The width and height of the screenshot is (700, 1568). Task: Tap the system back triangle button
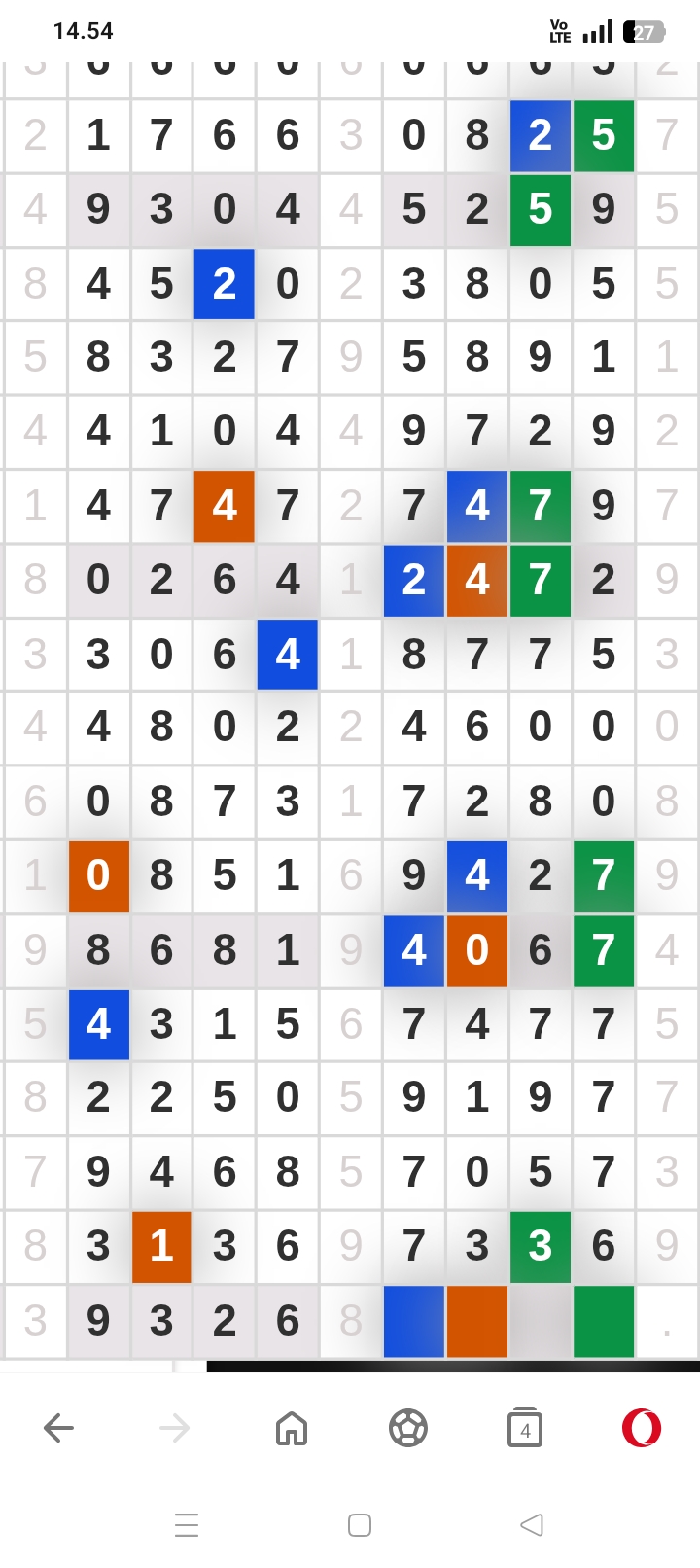[x=532, y=1525]
